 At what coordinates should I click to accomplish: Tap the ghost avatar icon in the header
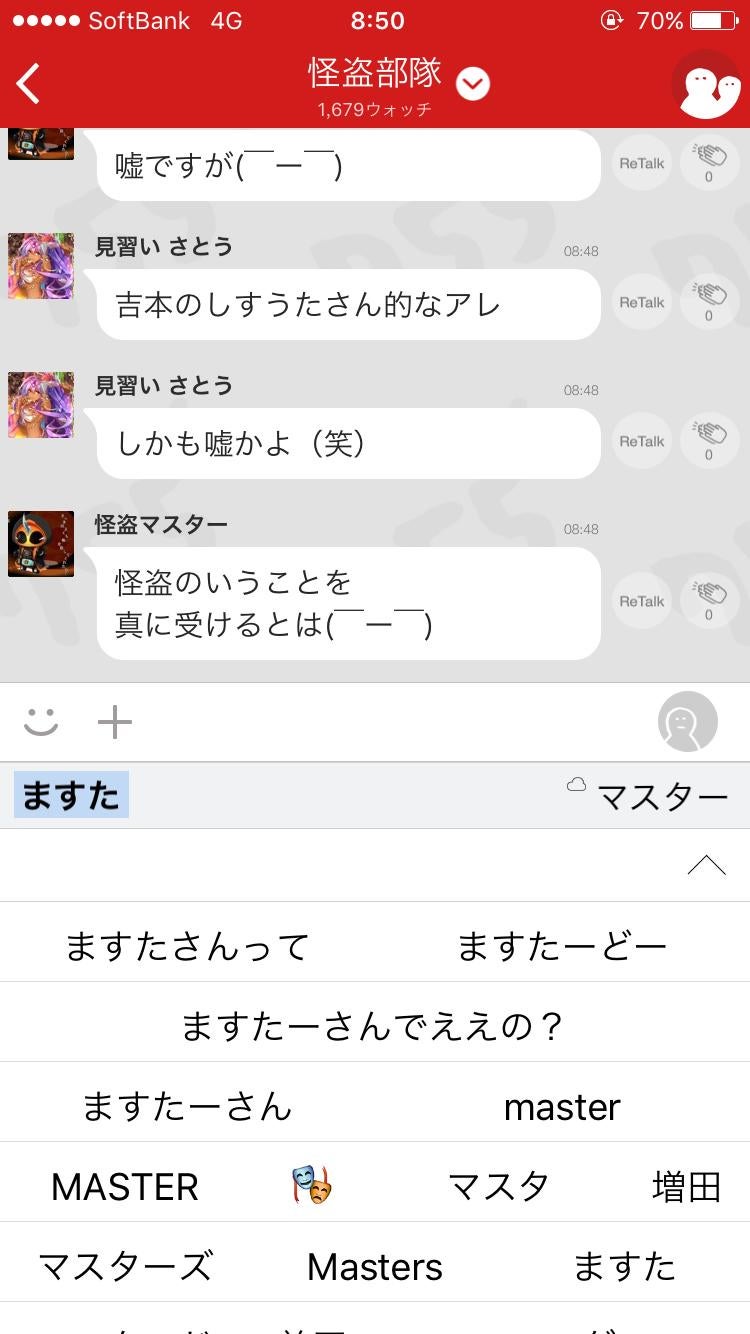[707, 84]
